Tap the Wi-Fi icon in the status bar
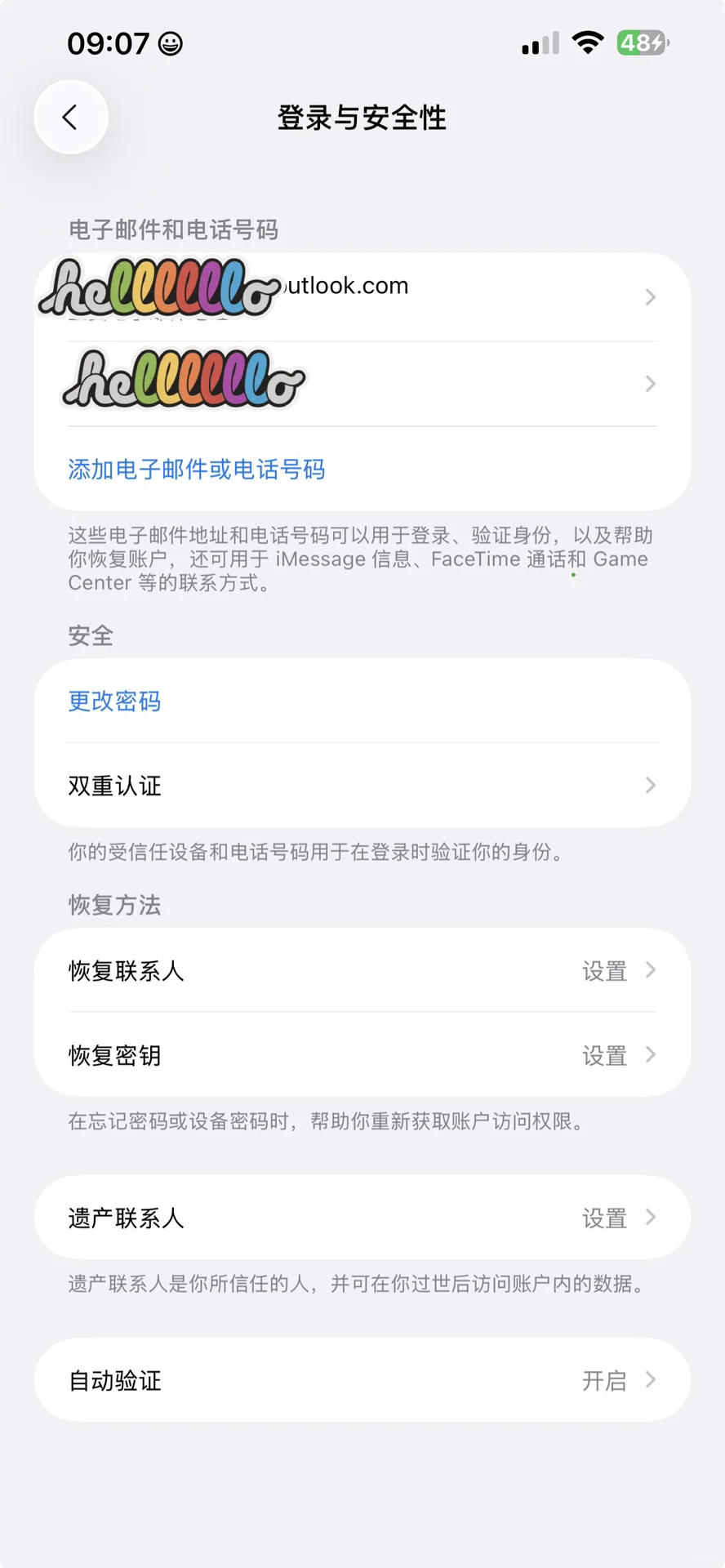 (589, 44)
